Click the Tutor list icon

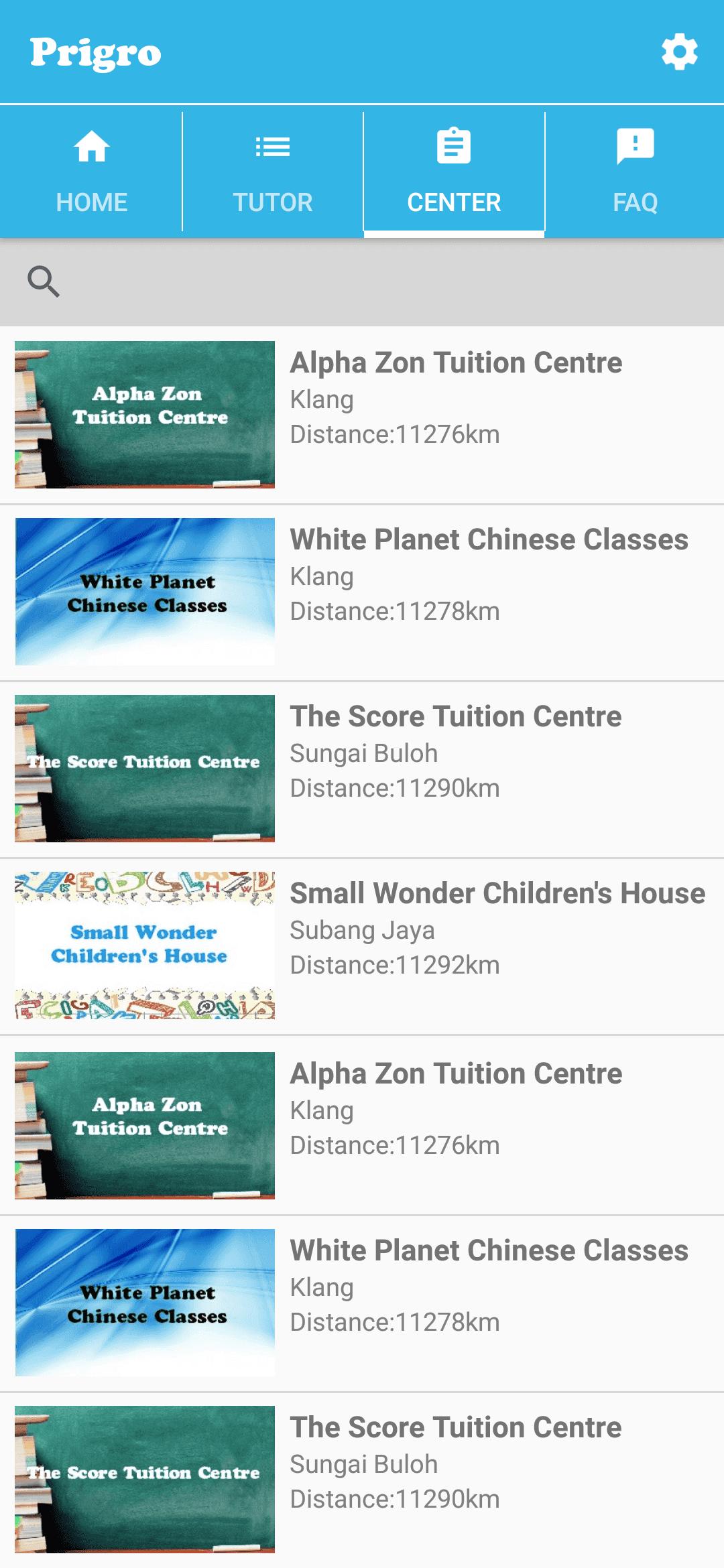(272, 146)
